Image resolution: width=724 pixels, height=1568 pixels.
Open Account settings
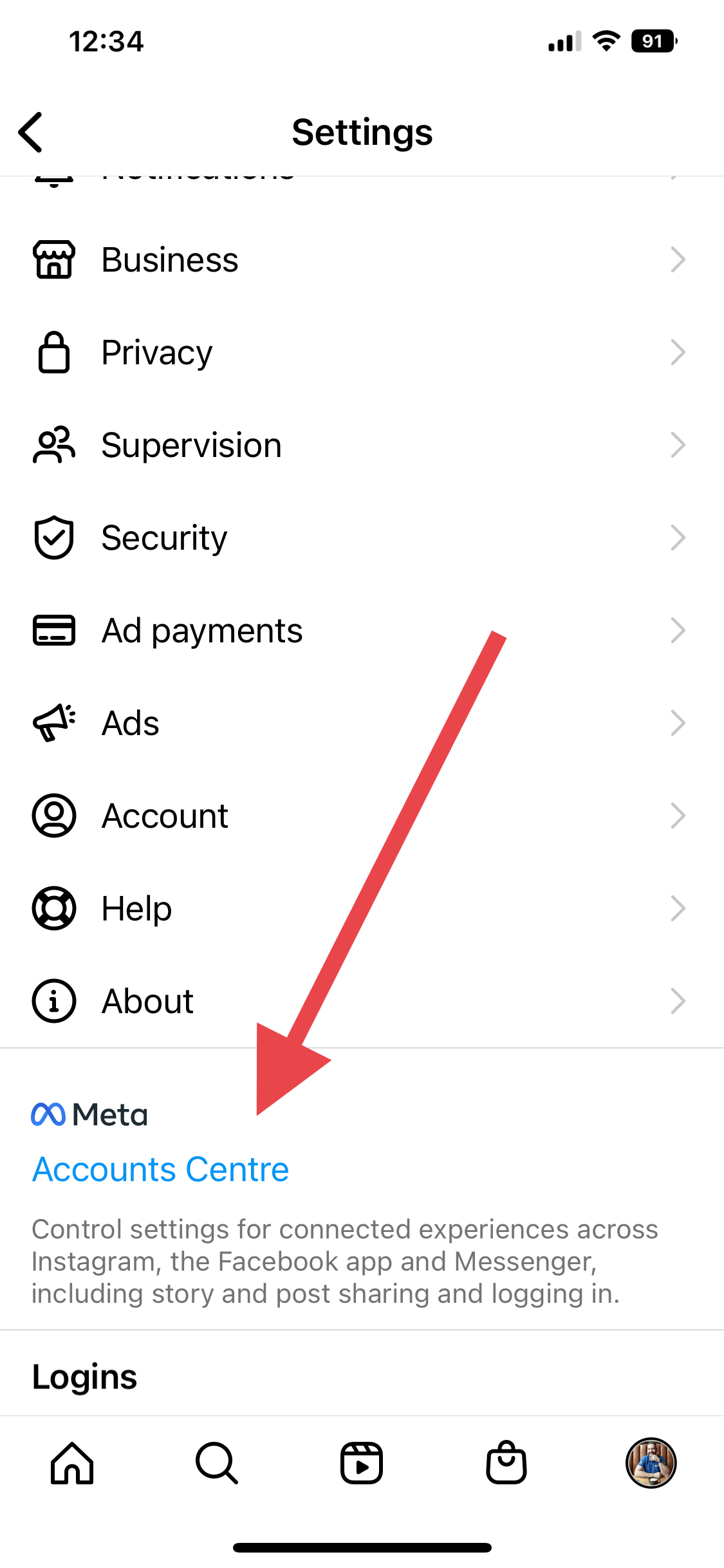coord(165,816)
